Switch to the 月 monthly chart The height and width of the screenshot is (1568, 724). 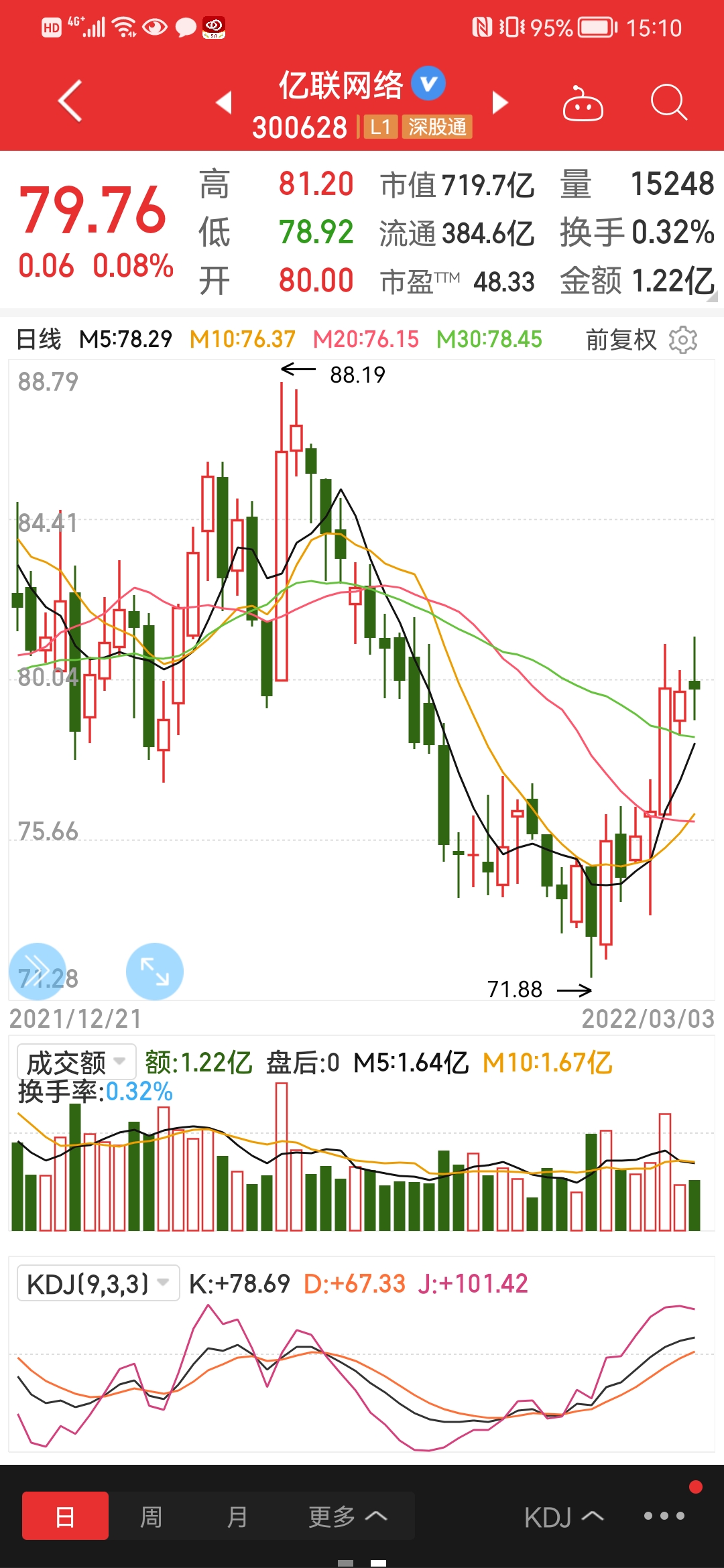pos(237,1516)
